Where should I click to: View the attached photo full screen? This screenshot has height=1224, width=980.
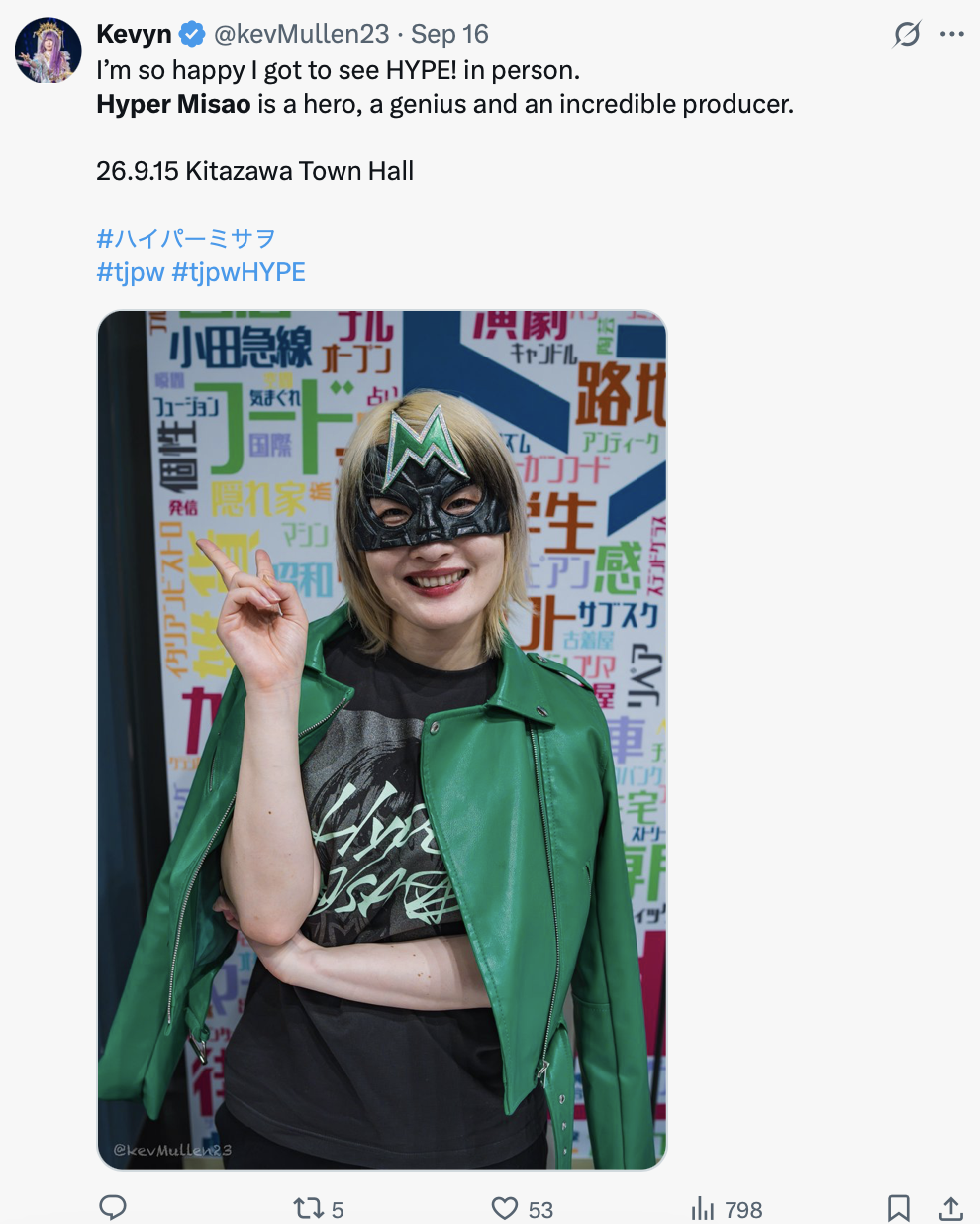tap(382, 740)
